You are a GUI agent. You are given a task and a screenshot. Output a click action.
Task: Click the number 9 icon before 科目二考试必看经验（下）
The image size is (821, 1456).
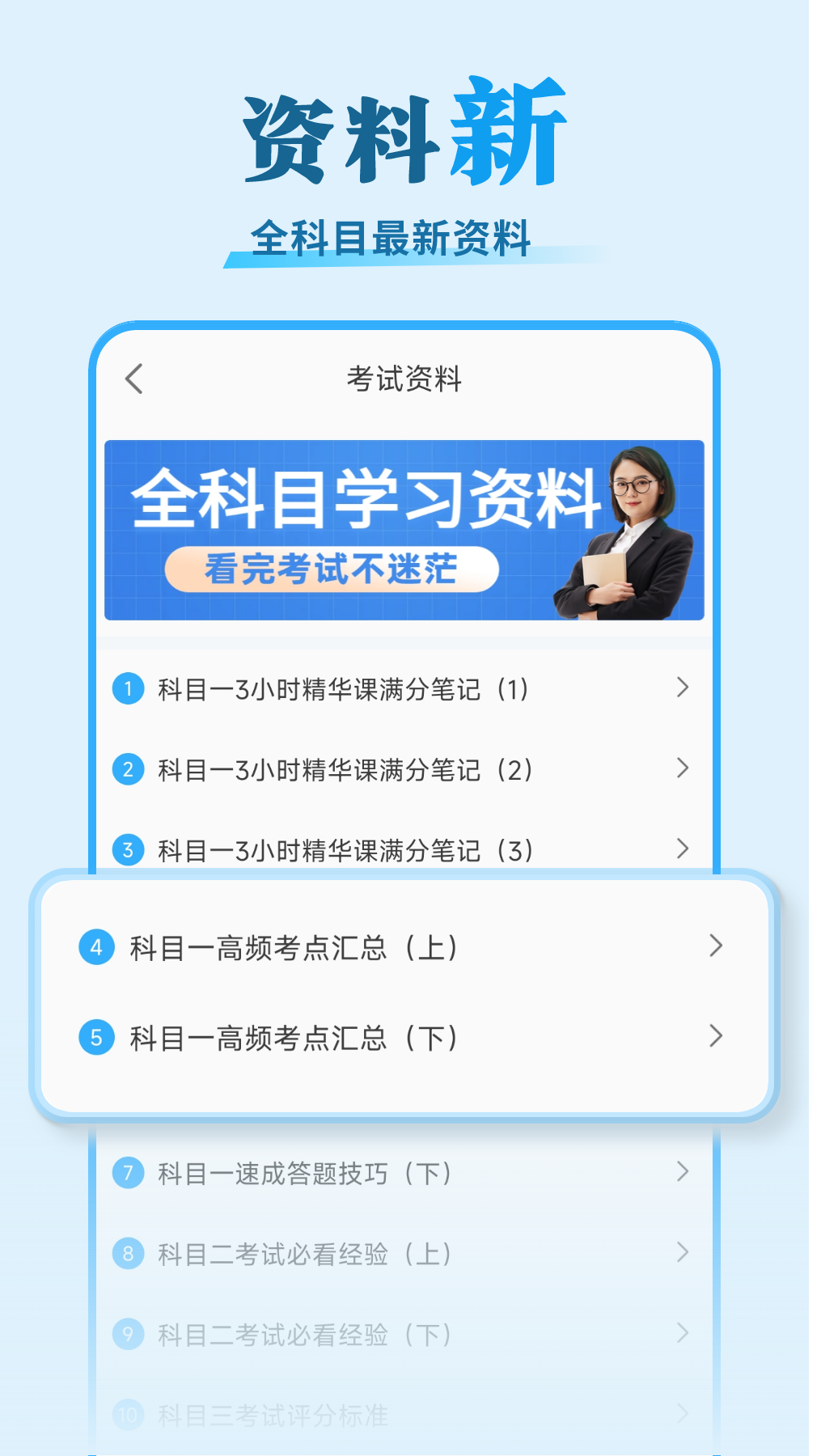127,1335
